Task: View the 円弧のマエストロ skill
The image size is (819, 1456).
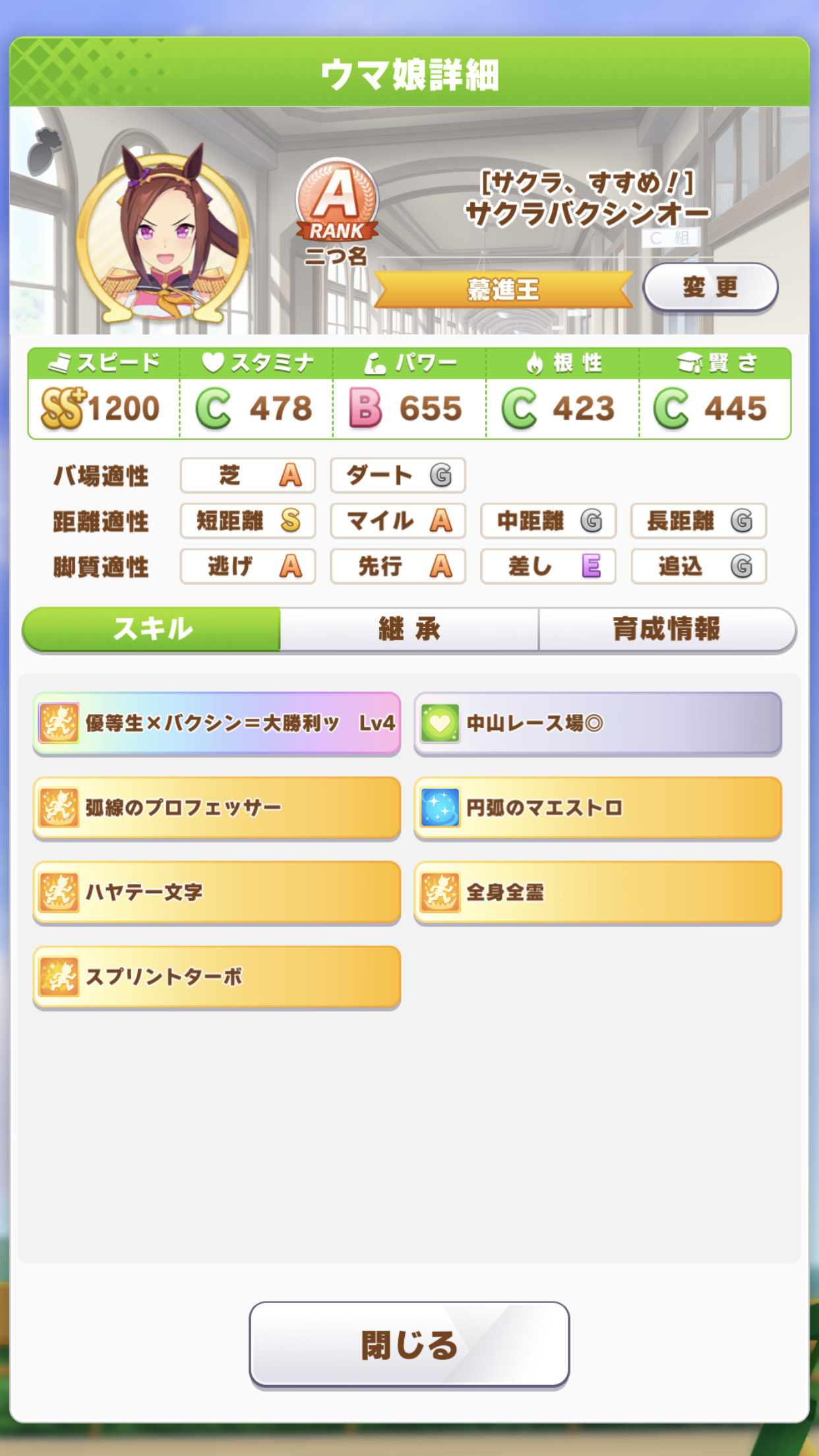Action: (x=597, y=808)
